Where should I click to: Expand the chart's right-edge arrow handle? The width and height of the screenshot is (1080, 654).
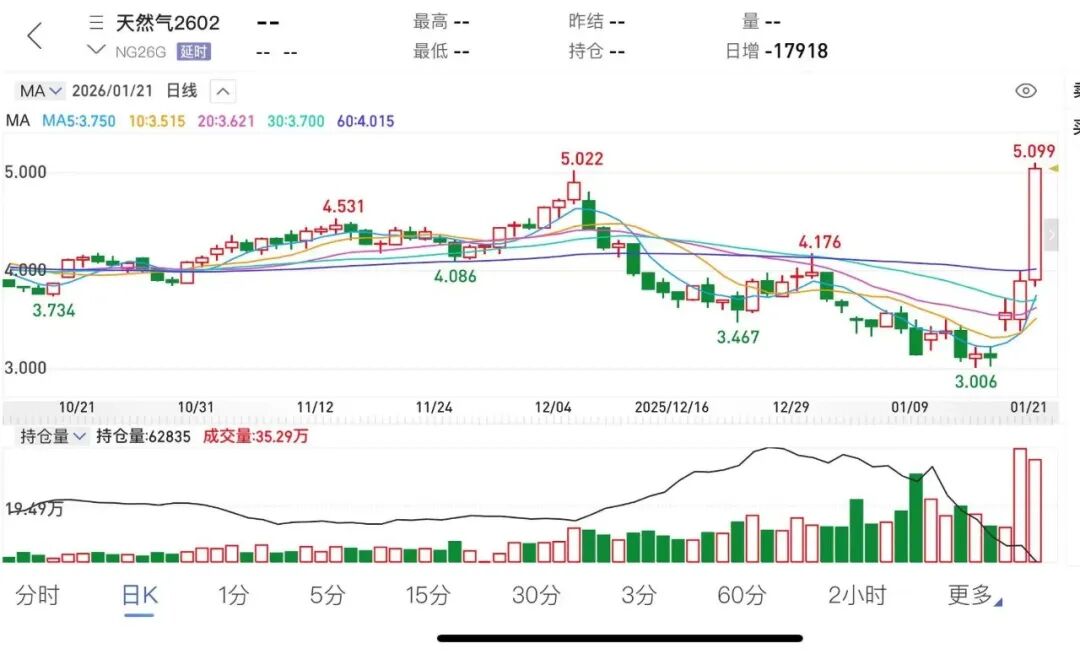1051,236
